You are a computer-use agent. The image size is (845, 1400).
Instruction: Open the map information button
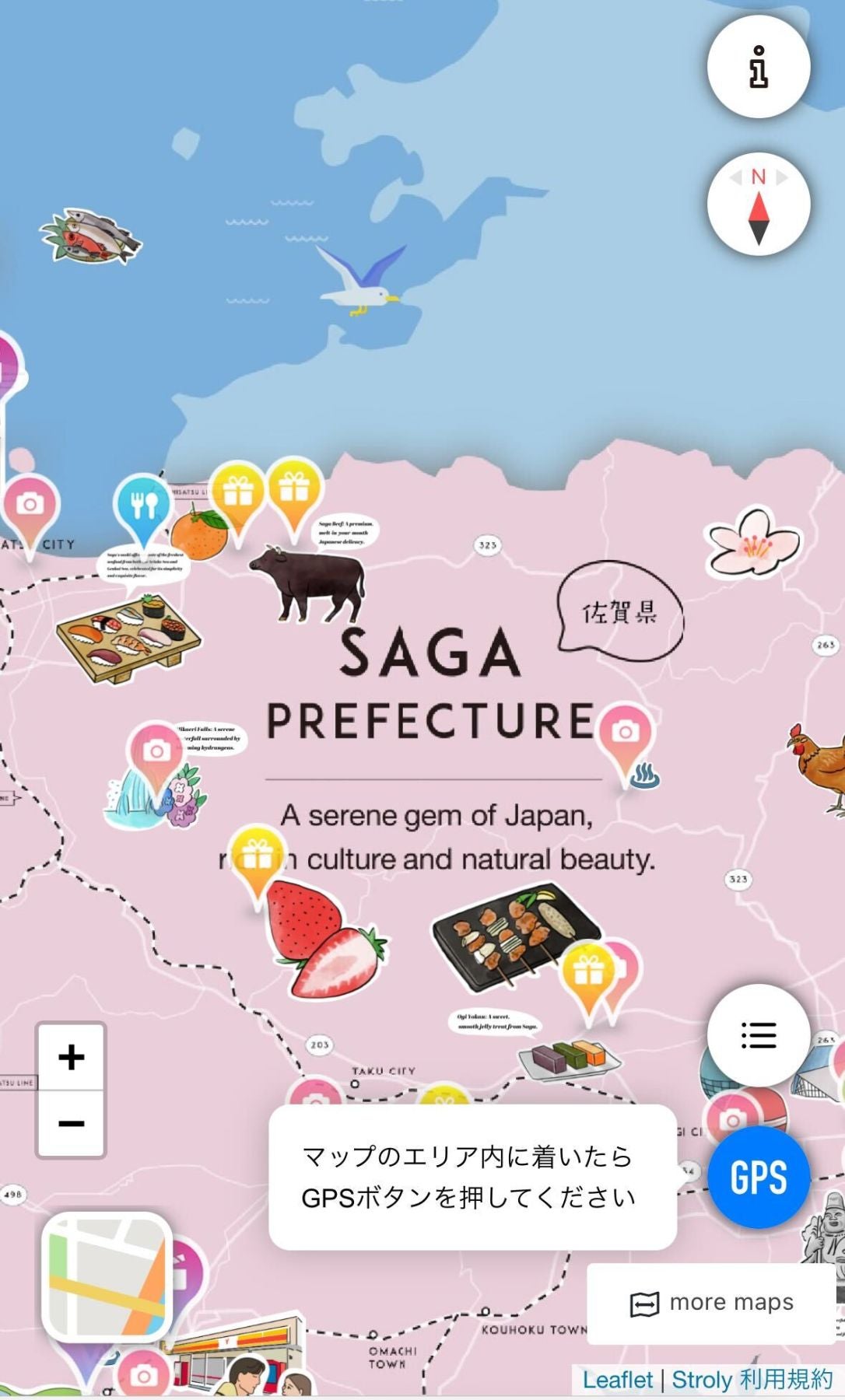[758, 67]
